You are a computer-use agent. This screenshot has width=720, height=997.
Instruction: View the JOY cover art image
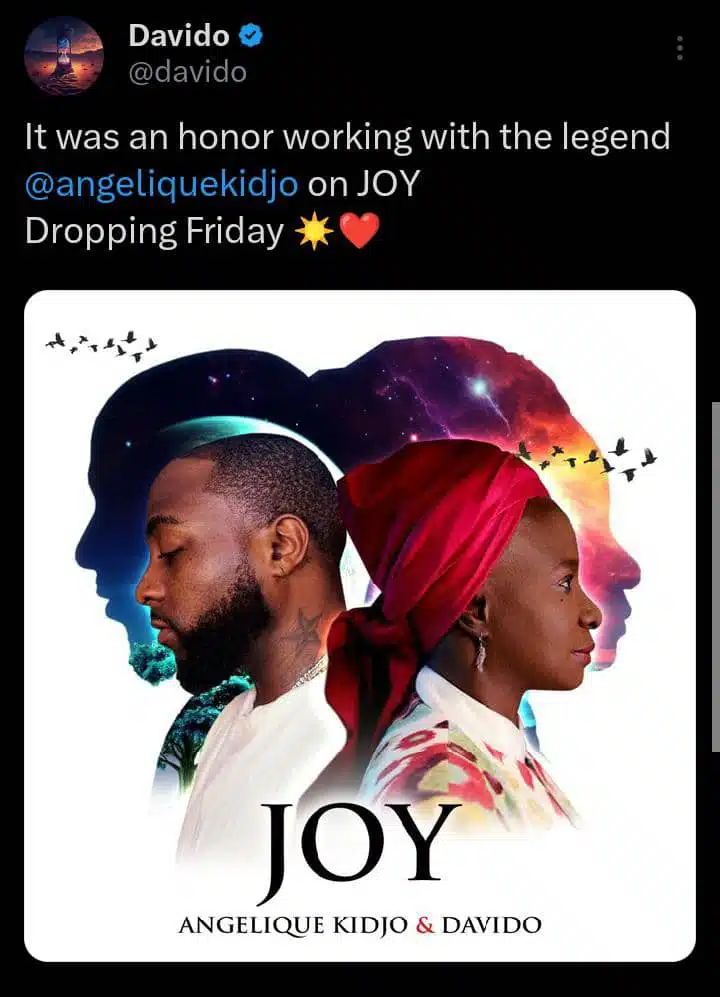(359, 625)
